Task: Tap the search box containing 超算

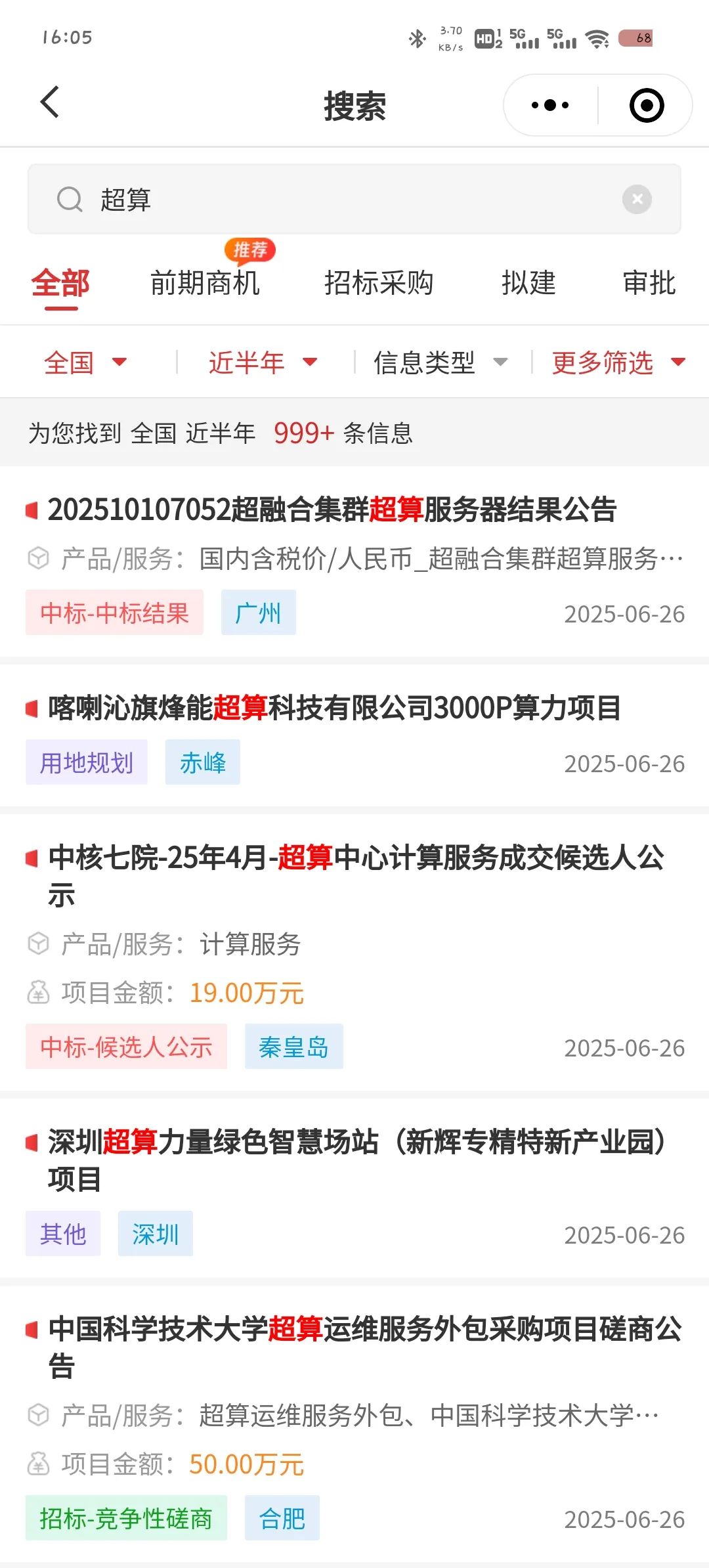Action: (x=354, y=199)
